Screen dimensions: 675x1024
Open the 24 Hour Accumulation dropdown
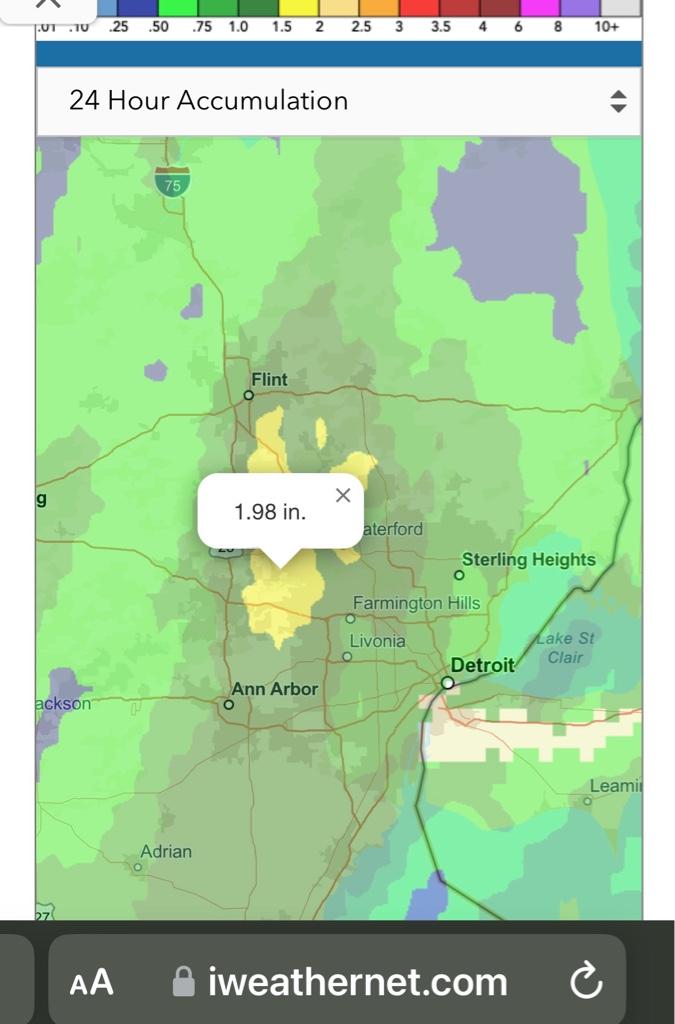click(x=338, y=101)
